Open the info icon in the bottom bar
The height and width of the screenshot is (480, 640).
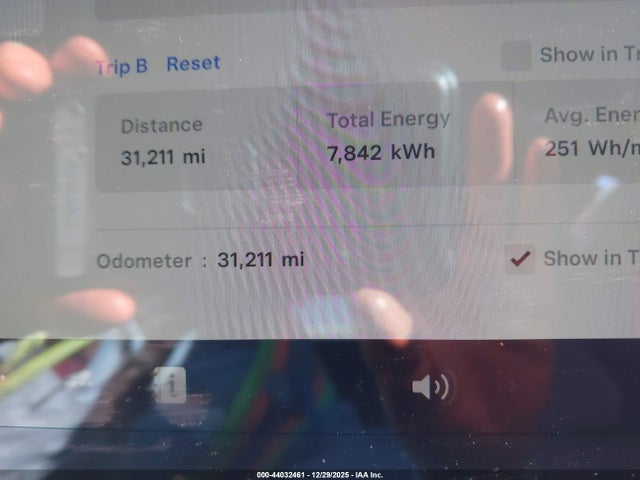tap(170, 385)
